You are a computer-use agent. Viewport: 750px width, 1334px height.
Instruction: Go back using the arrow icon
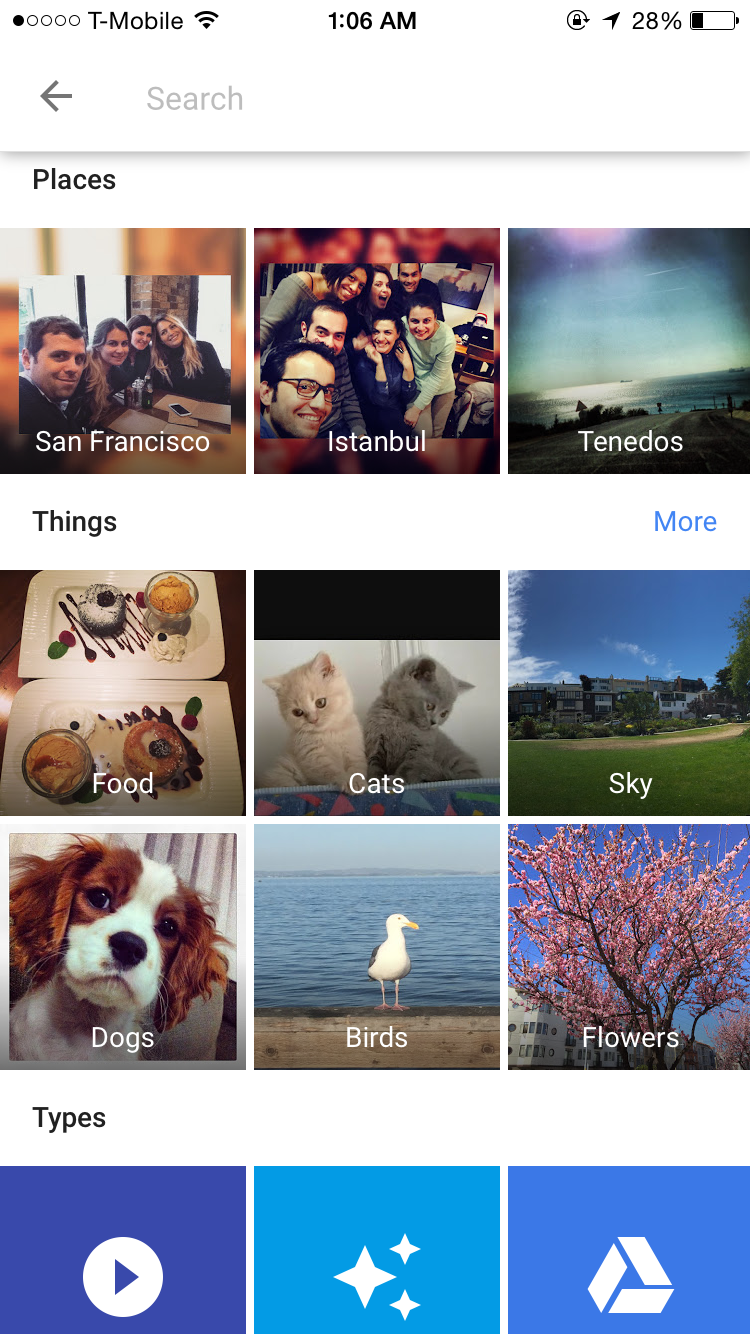coord(56,97)
